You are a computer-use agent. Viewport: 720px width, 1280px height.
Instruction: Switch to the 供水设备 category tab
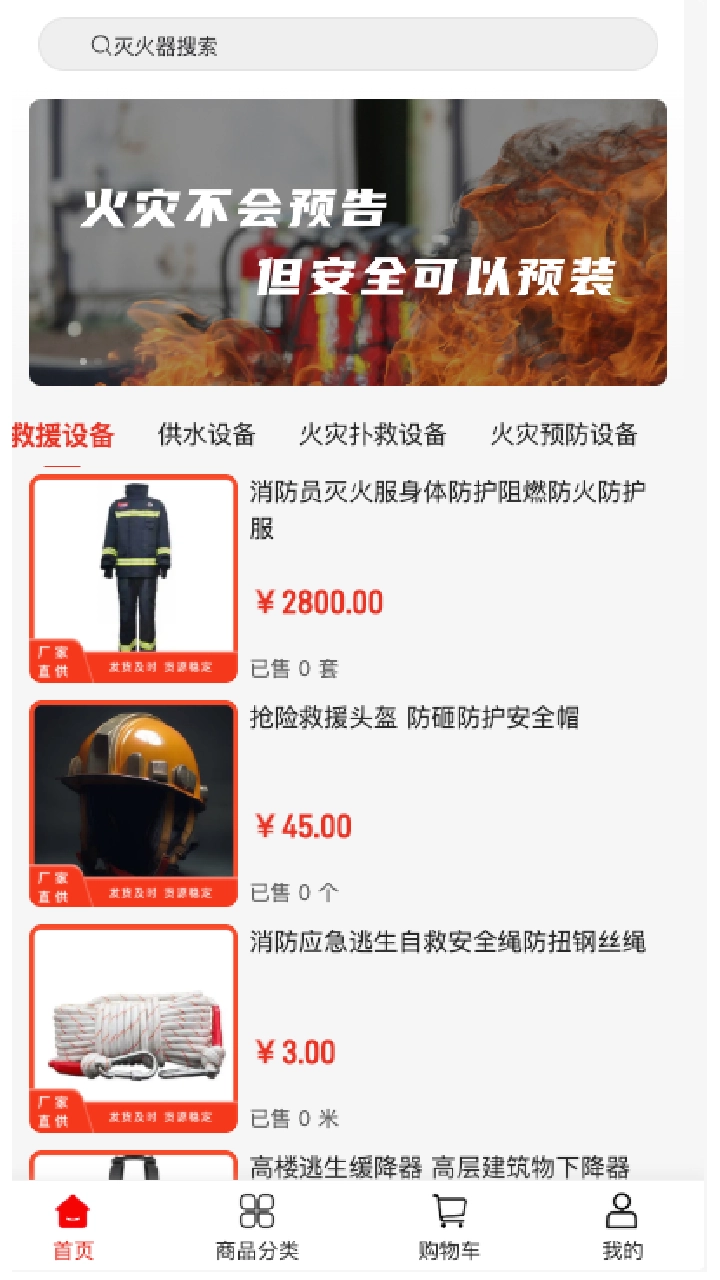[205, 435]
